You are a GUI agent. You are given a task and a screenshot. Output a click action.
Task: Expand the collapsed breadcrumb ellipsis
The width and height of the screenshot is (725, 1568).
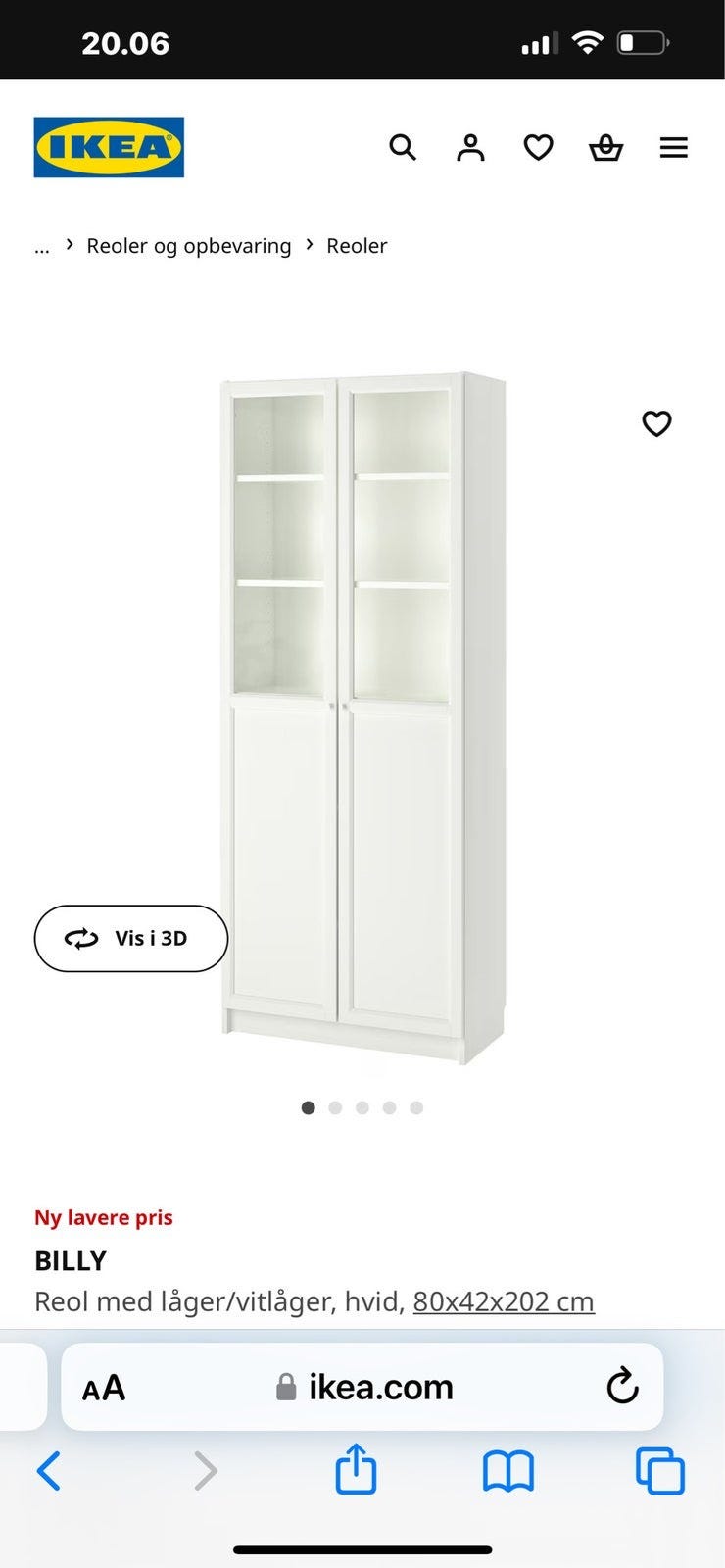point(41,245)
